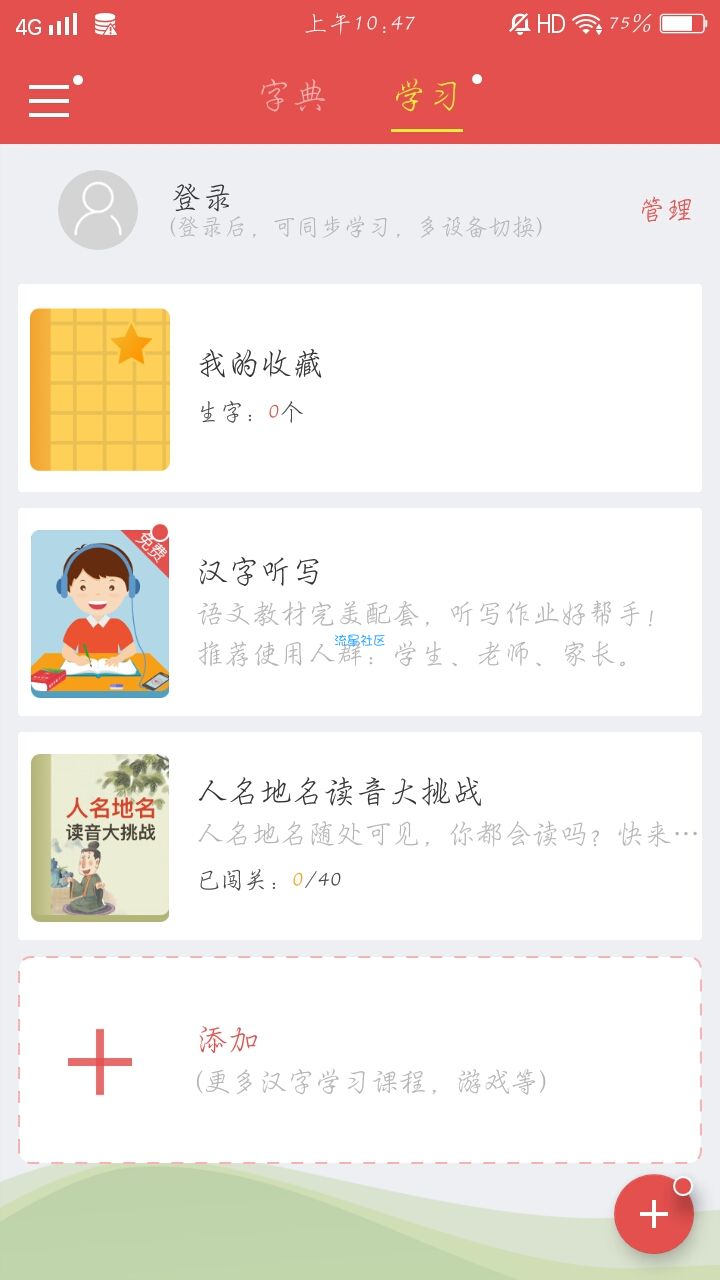
Task: Open the 我的收藏 card
Action: pos(360,388)
